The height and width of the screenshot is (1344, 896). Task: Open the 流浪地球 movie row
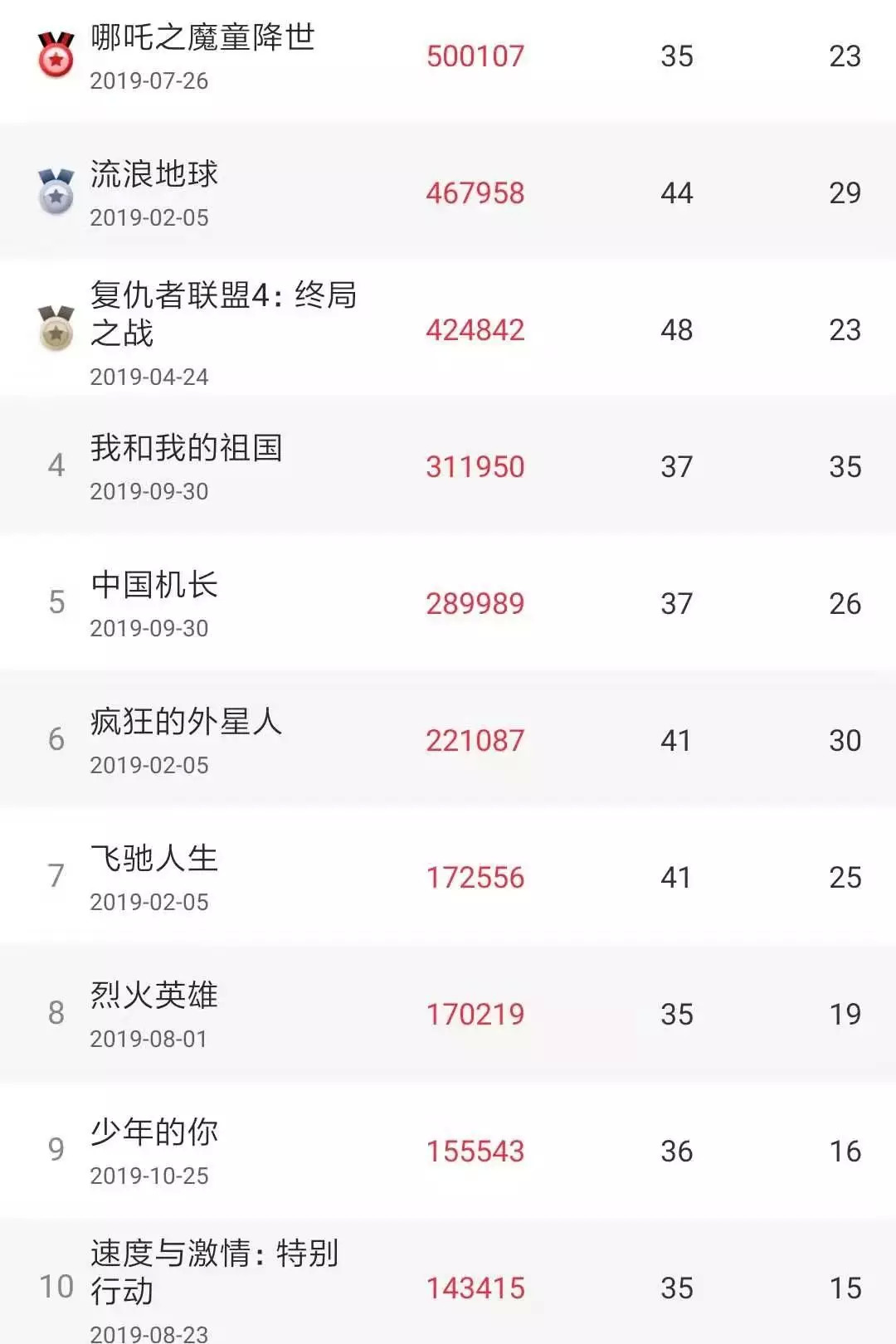(x=154, y=175)
